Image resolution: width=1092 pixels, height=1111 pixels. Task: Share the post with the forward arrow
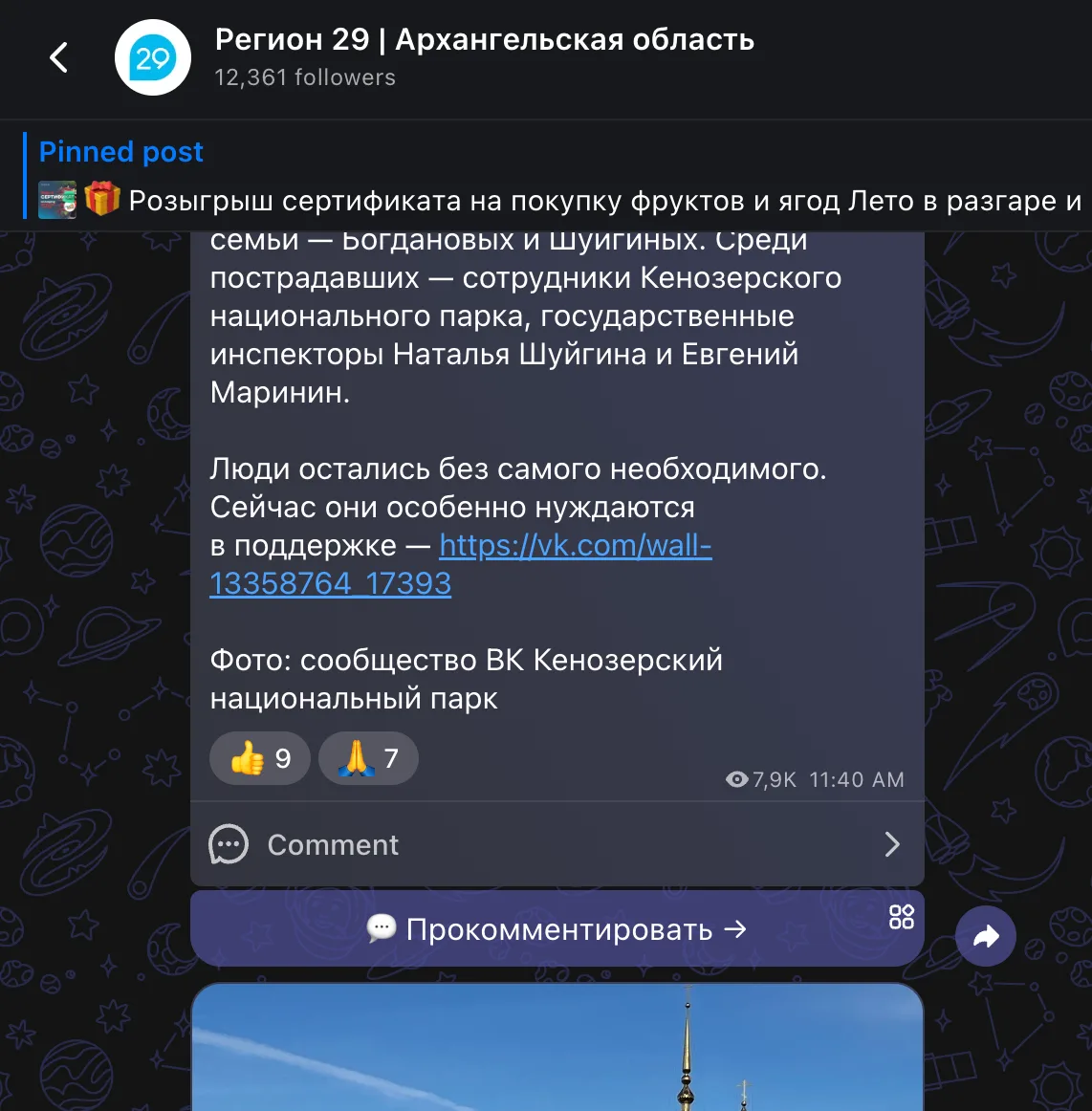pyautogui.click(x=986, y=936)
